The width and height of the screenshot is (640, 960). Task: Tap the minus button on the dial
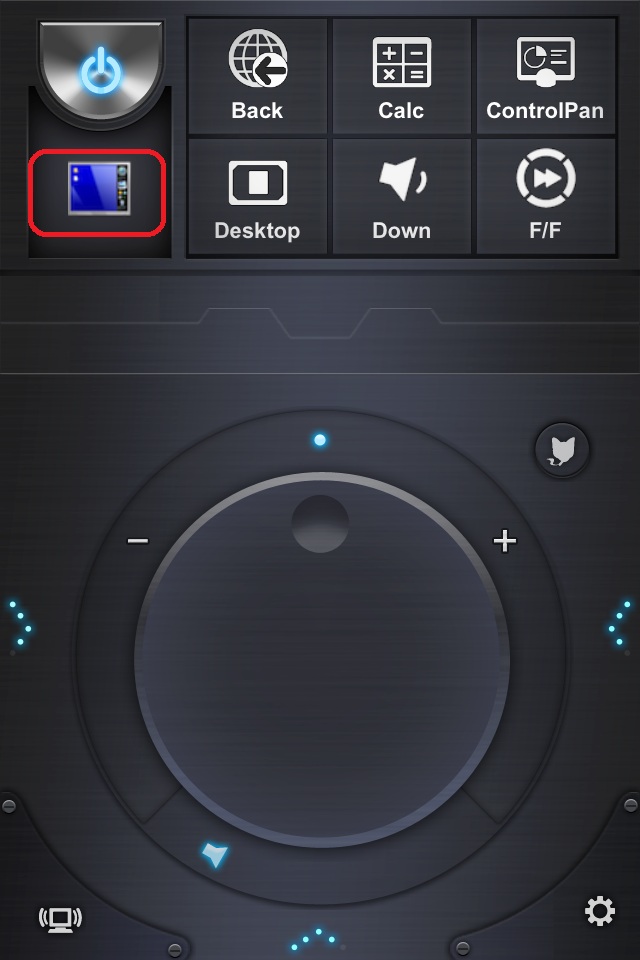(x=138, y=541)
